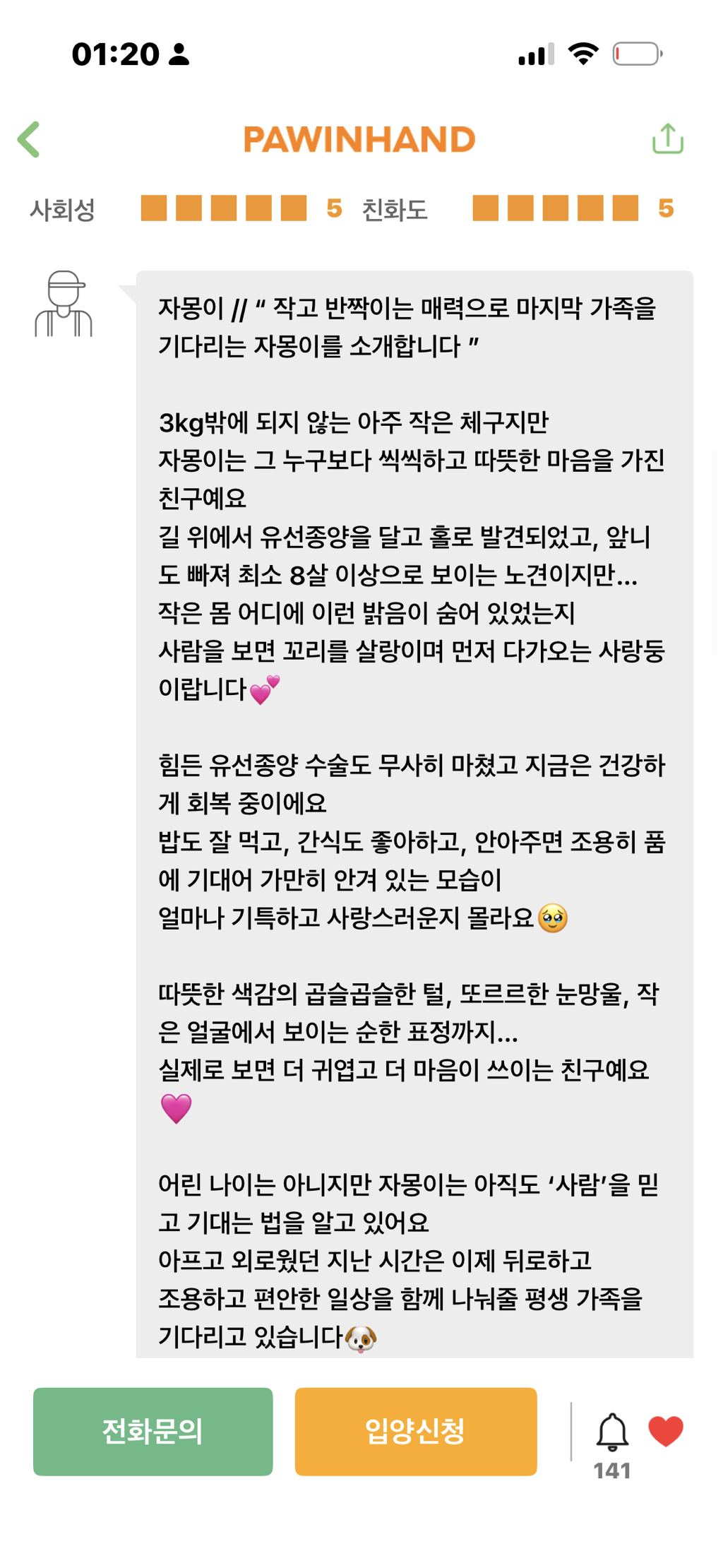Open the notification bell alert
The image size is (723, 1568).
[x=612, y=1432]
